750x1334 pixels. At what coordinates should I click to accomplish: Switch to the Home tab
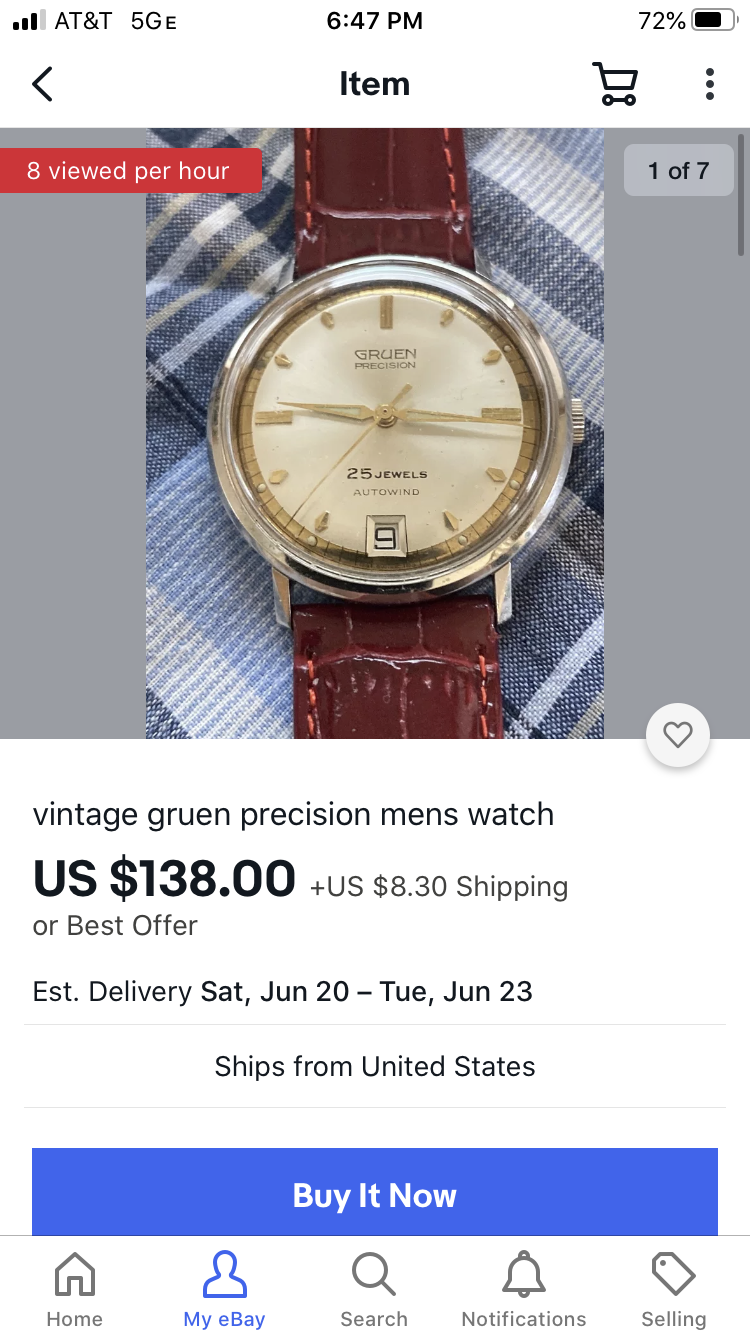coord(75,1290)
